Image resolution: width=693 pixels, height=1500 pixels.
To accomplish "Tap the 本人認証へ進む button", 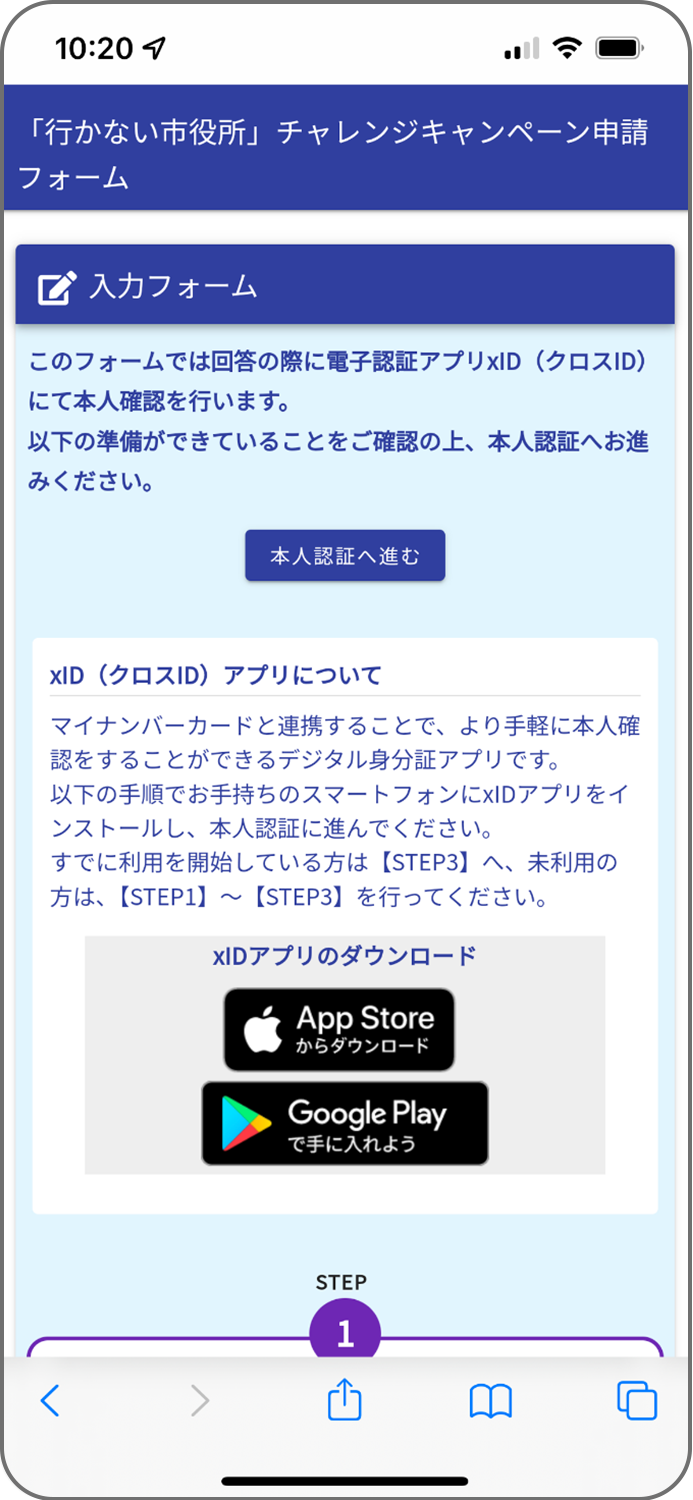I will click(345, 556).
